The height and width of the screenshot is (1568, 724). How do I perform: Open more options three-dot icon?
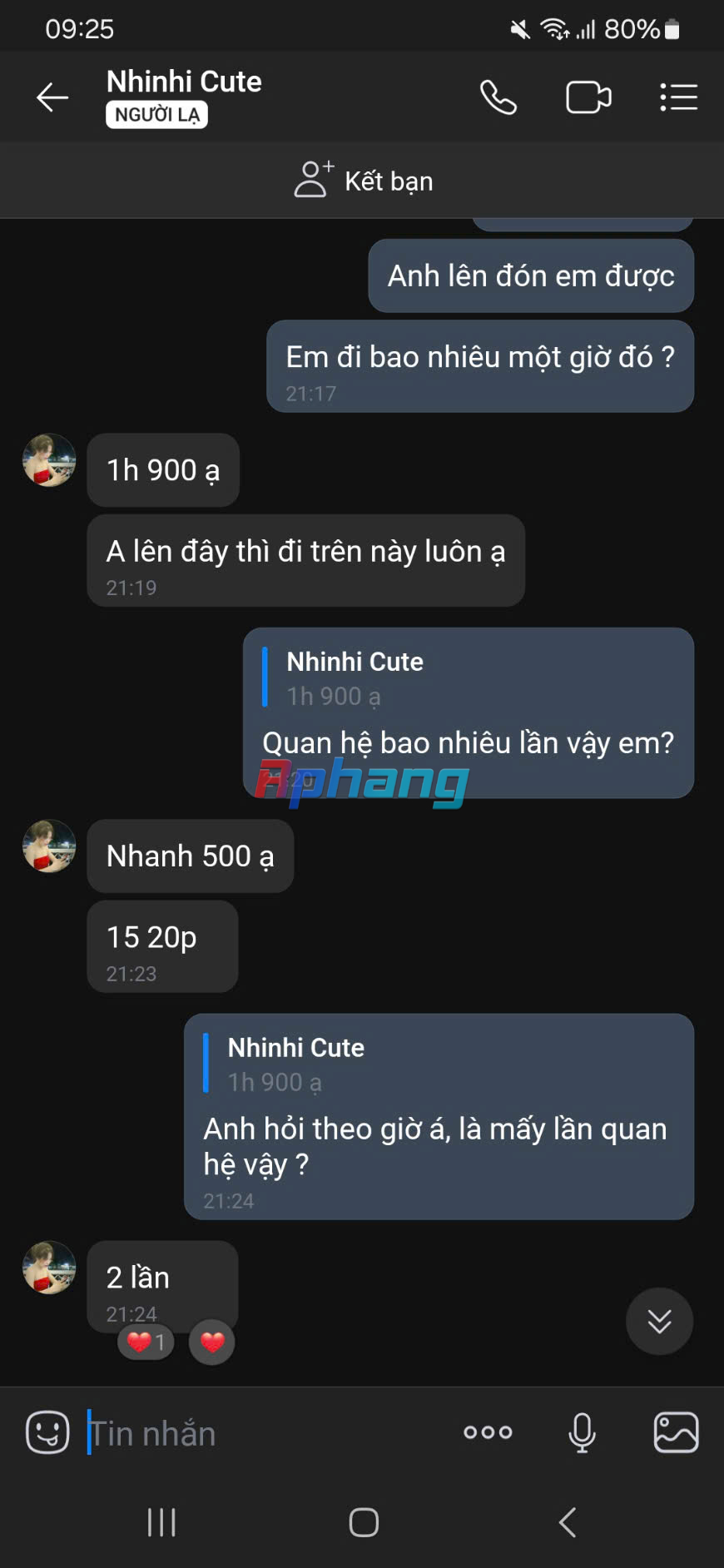(x=488, y=1432)
